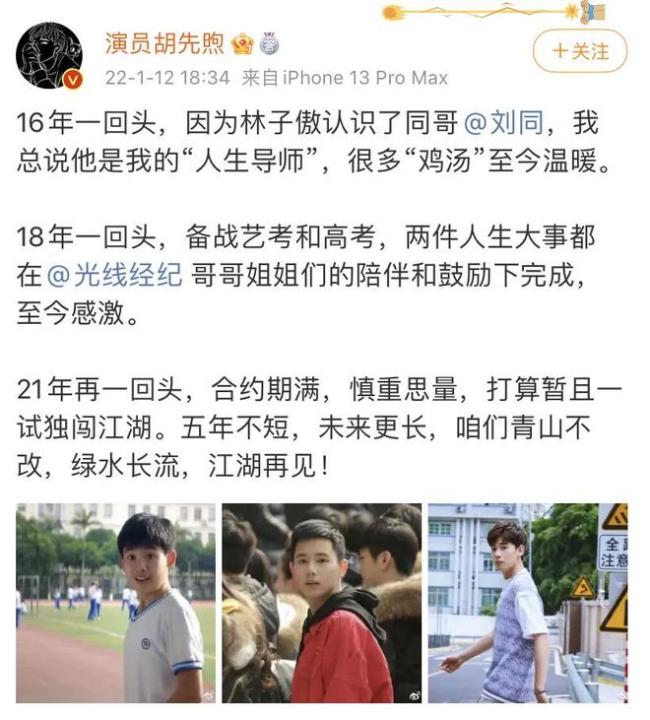Open the 演员胡先煦 username link
The image size is (650, 720).
(x=165, y=43)
